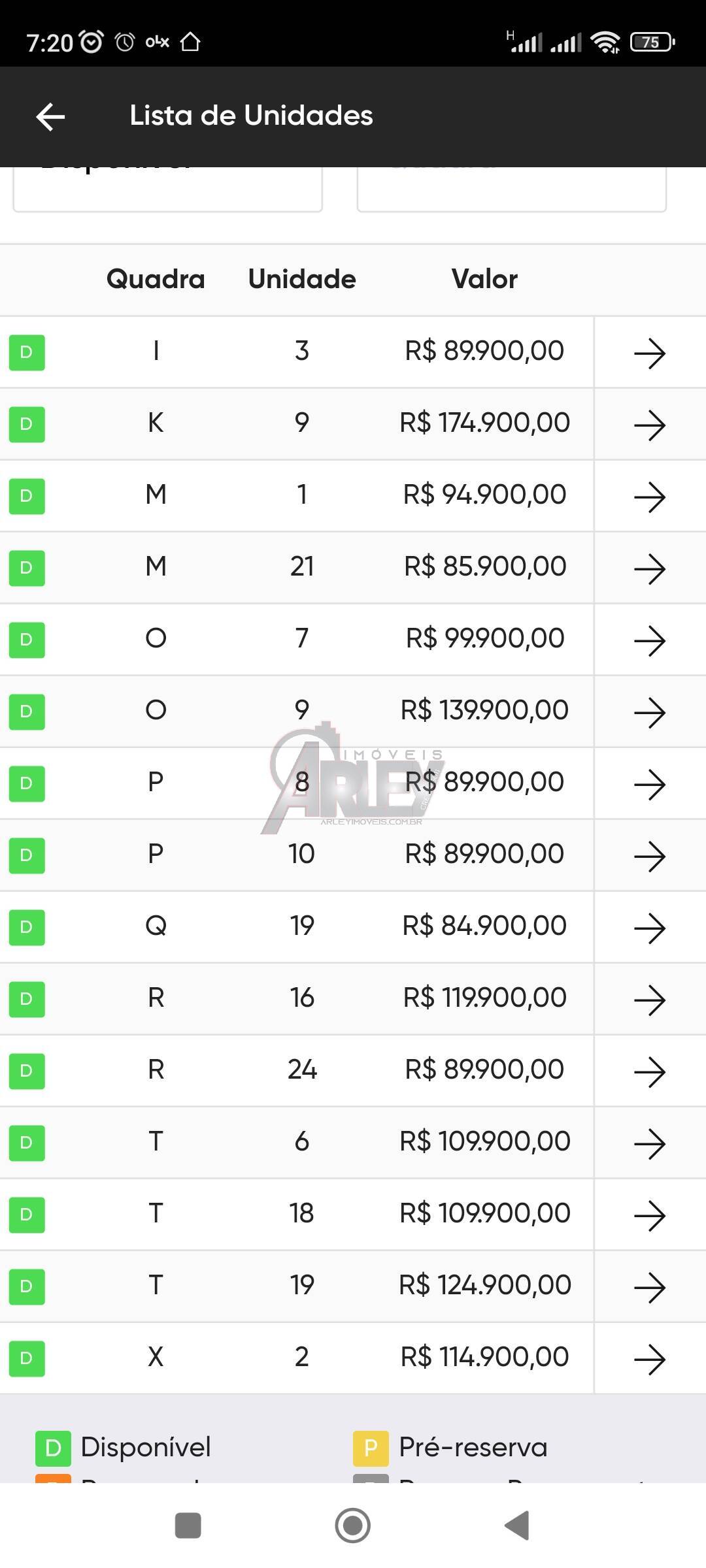The width and height of the screenshot is (706, 1568).
Task: Open the arrow for Quadra K unit 9
Action: pos(650,425)
